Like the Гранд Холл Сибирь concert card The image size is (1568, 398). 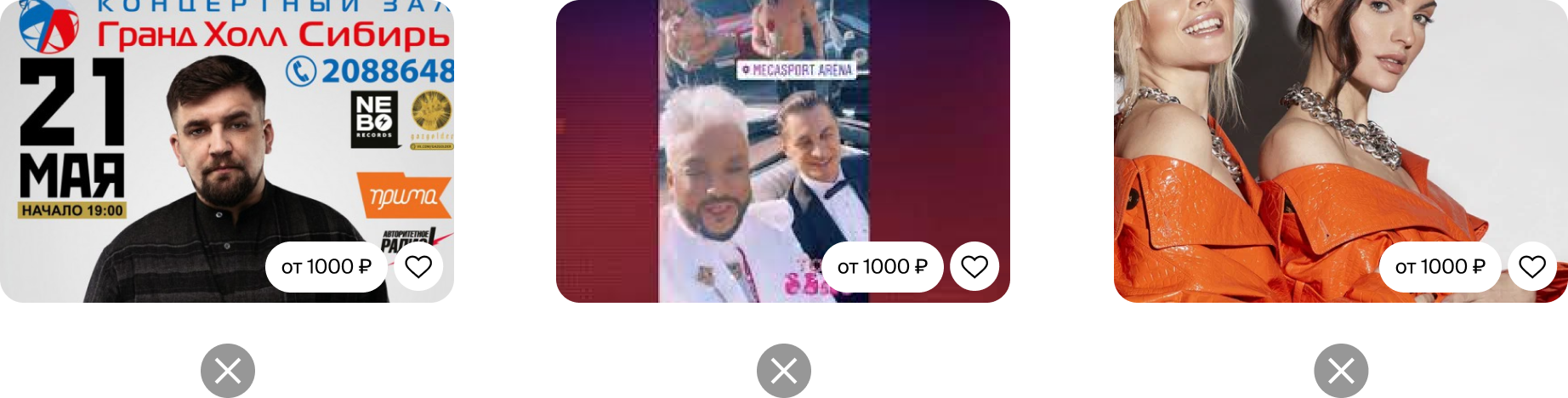coord(418,267)
